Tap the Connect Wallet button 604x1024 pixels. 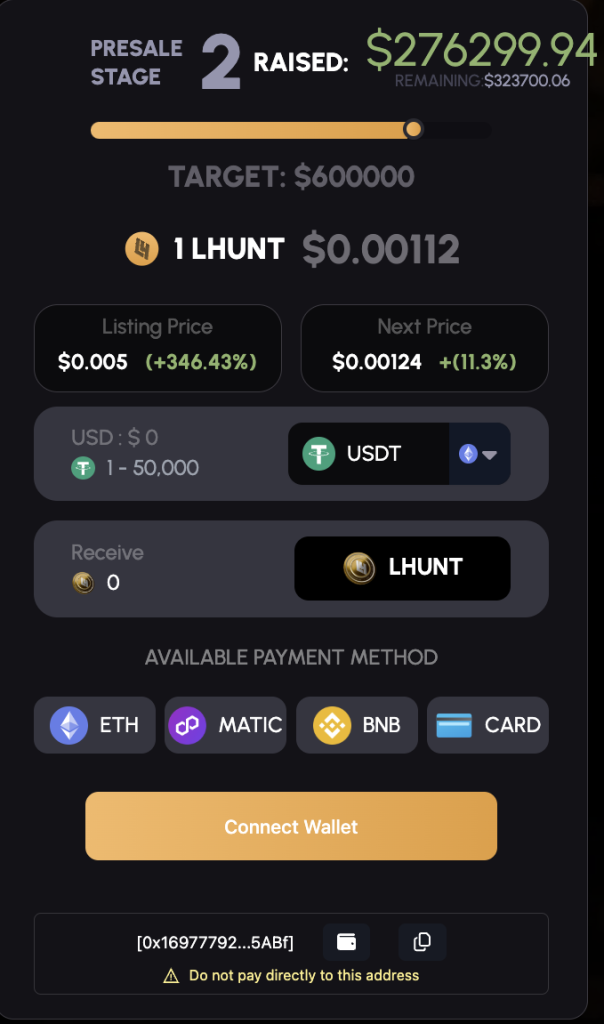(x=291, y=826)
